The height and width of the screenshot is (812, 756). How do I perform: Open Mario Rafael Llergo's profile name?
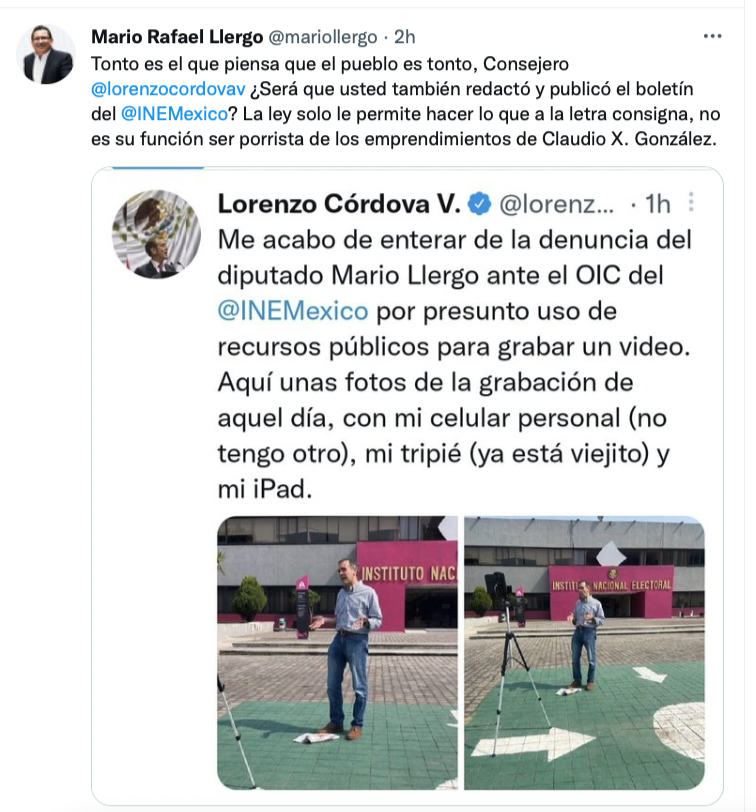(x=176, y=37)
